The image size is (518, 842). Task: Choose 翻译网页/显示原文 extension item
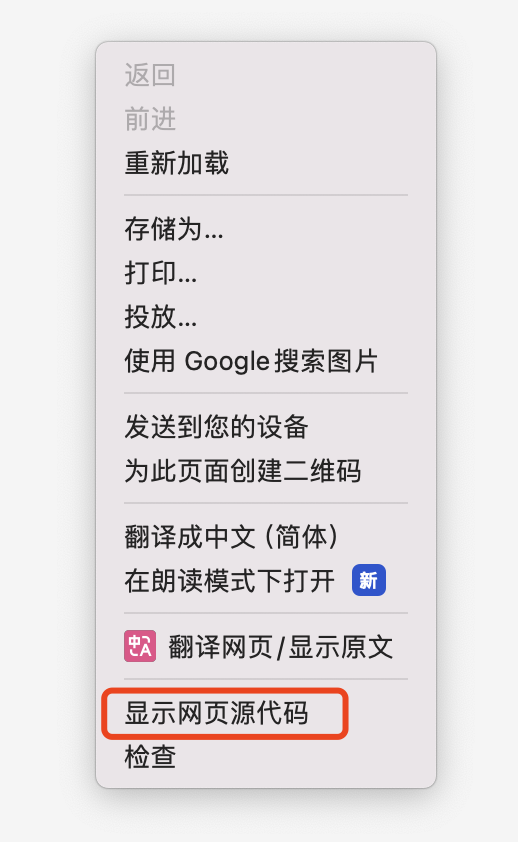click(266, 647)
